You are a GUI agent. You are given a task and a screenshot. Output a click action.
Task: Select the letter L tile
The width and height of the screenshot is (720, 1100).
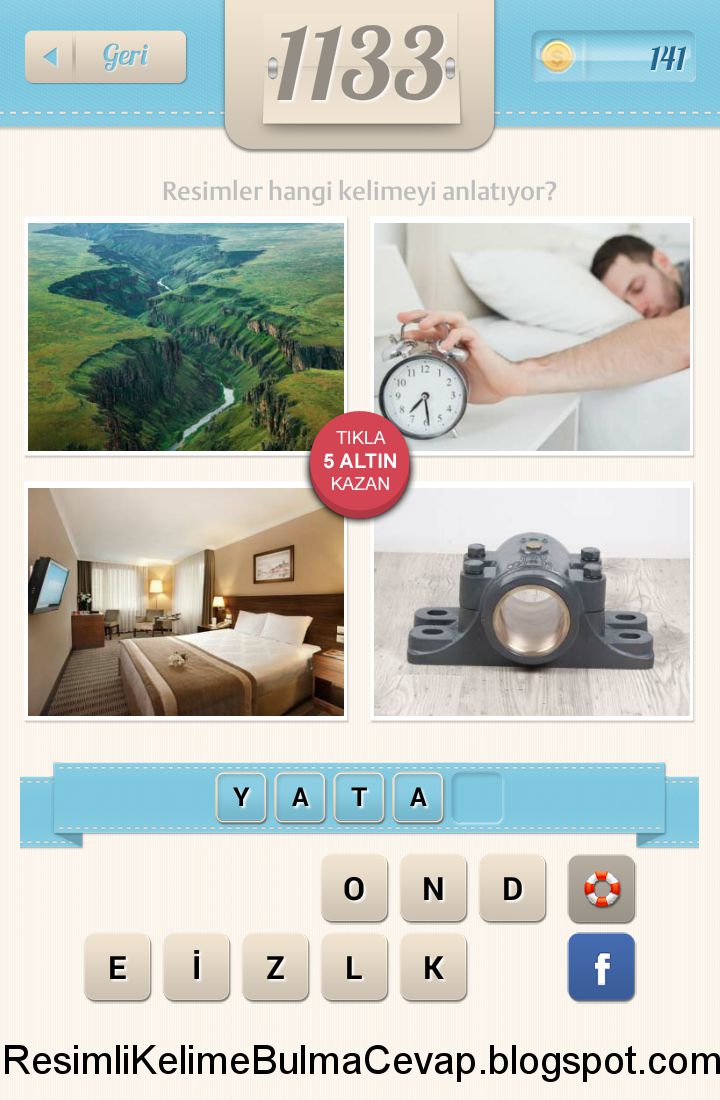[x=354, y=967]
